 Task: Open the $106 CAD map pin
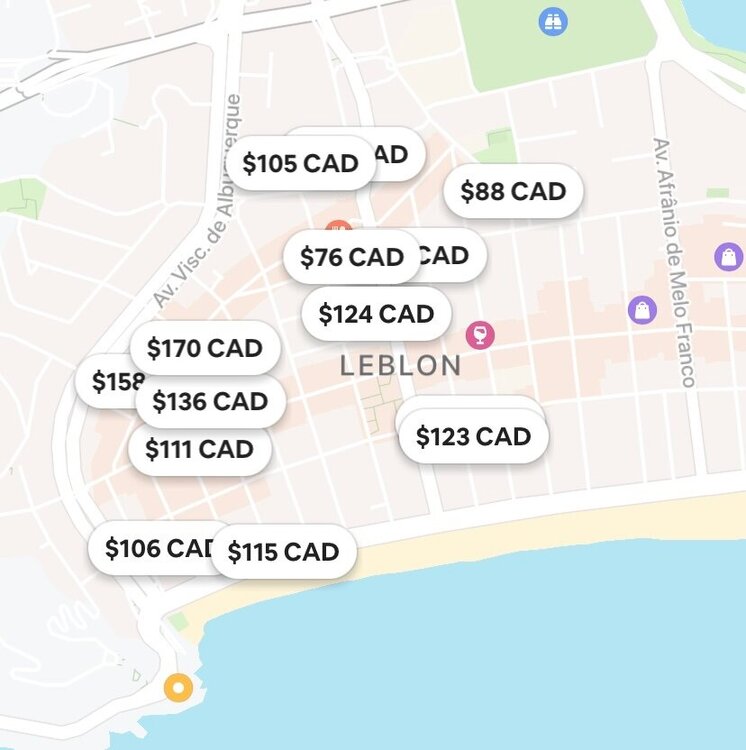(x=152, y=548)
